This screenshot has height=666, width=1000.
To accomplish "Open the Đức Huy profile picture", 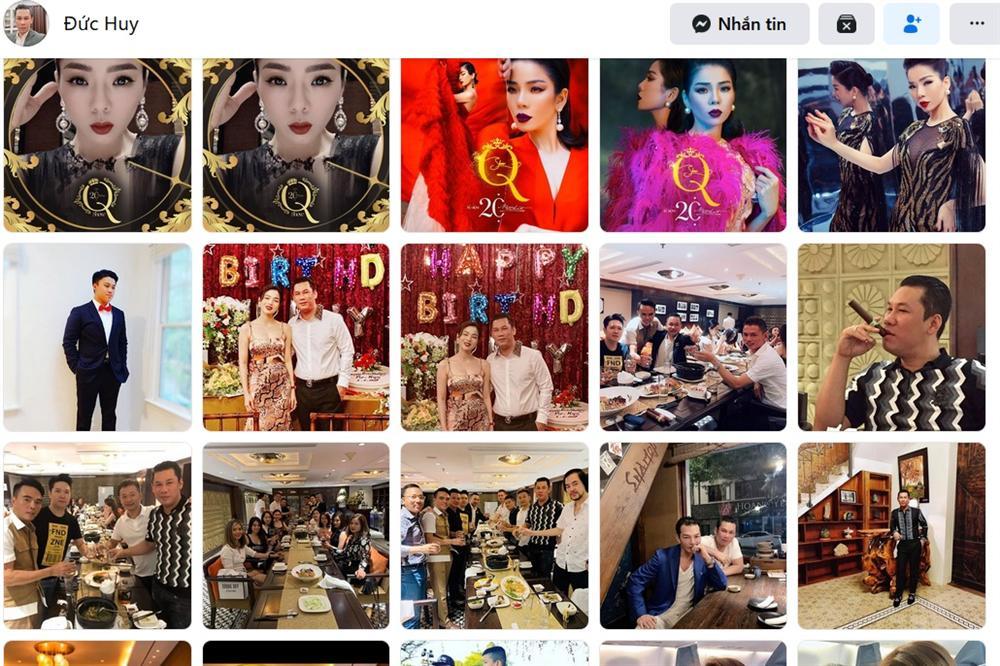I will coord(25,24).
